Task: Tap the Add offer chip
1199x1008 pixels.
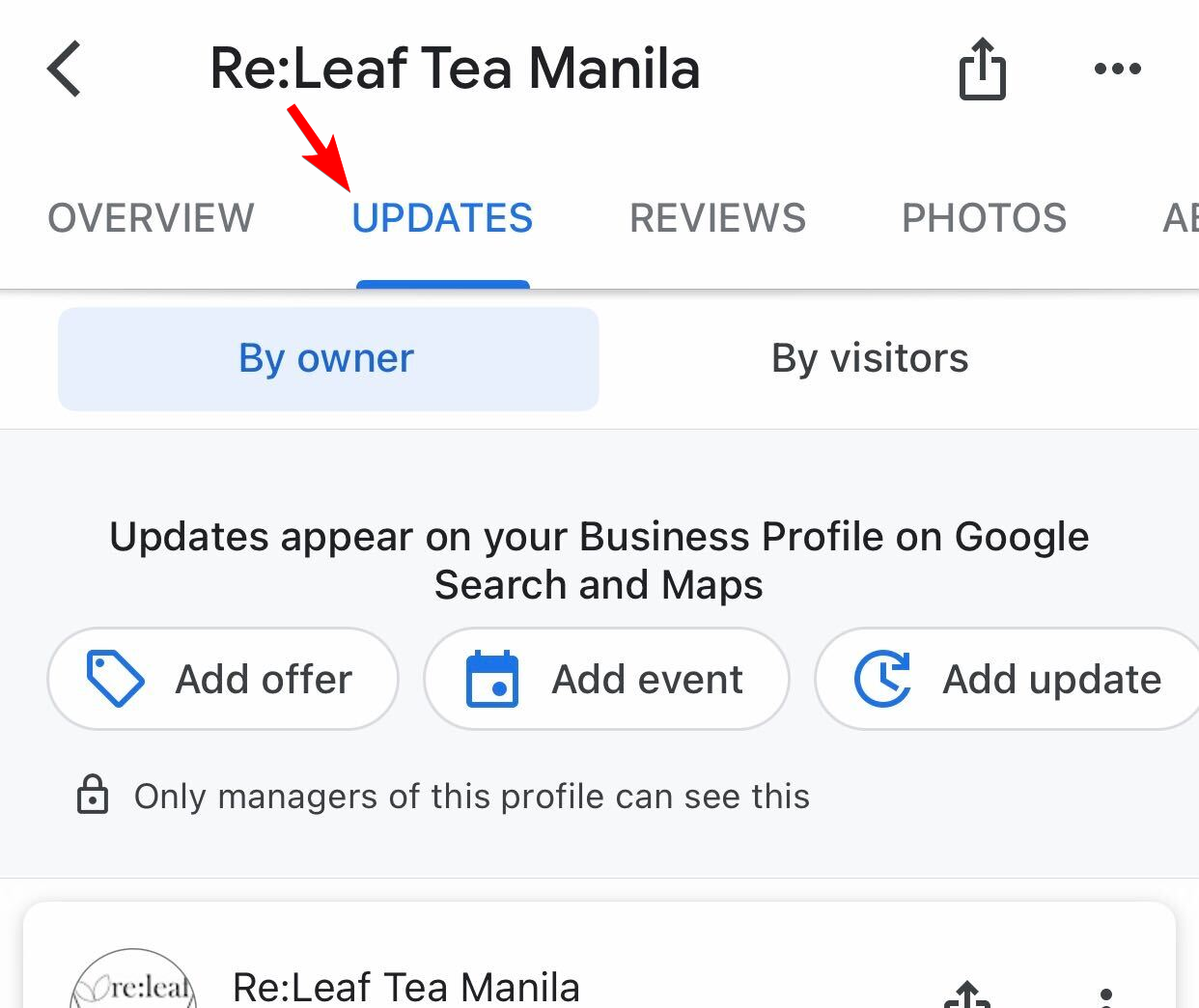Action: pos(223,679)
